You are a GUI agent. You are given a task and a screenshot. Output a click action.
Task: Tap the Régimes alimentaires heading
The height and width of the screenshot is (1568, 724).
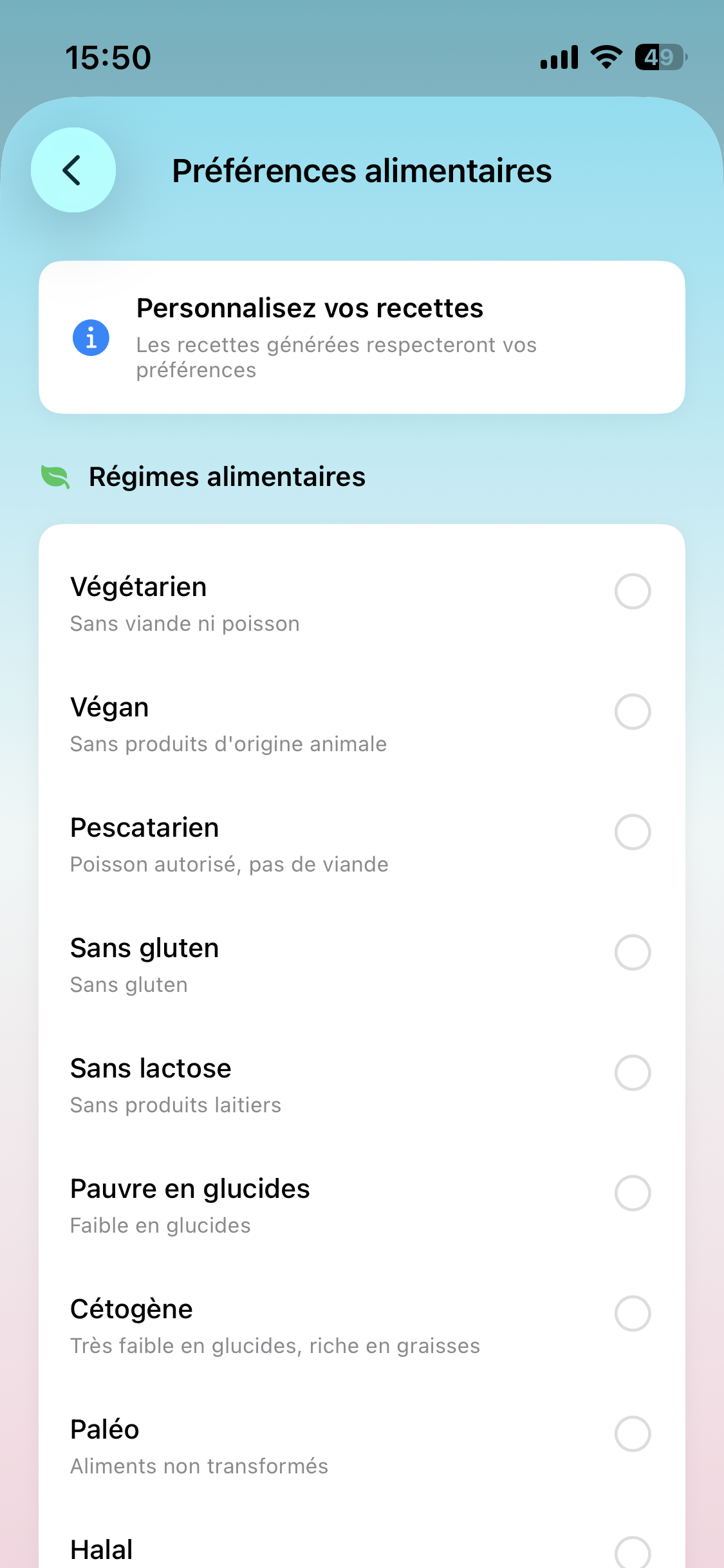[x=227, y=477]
